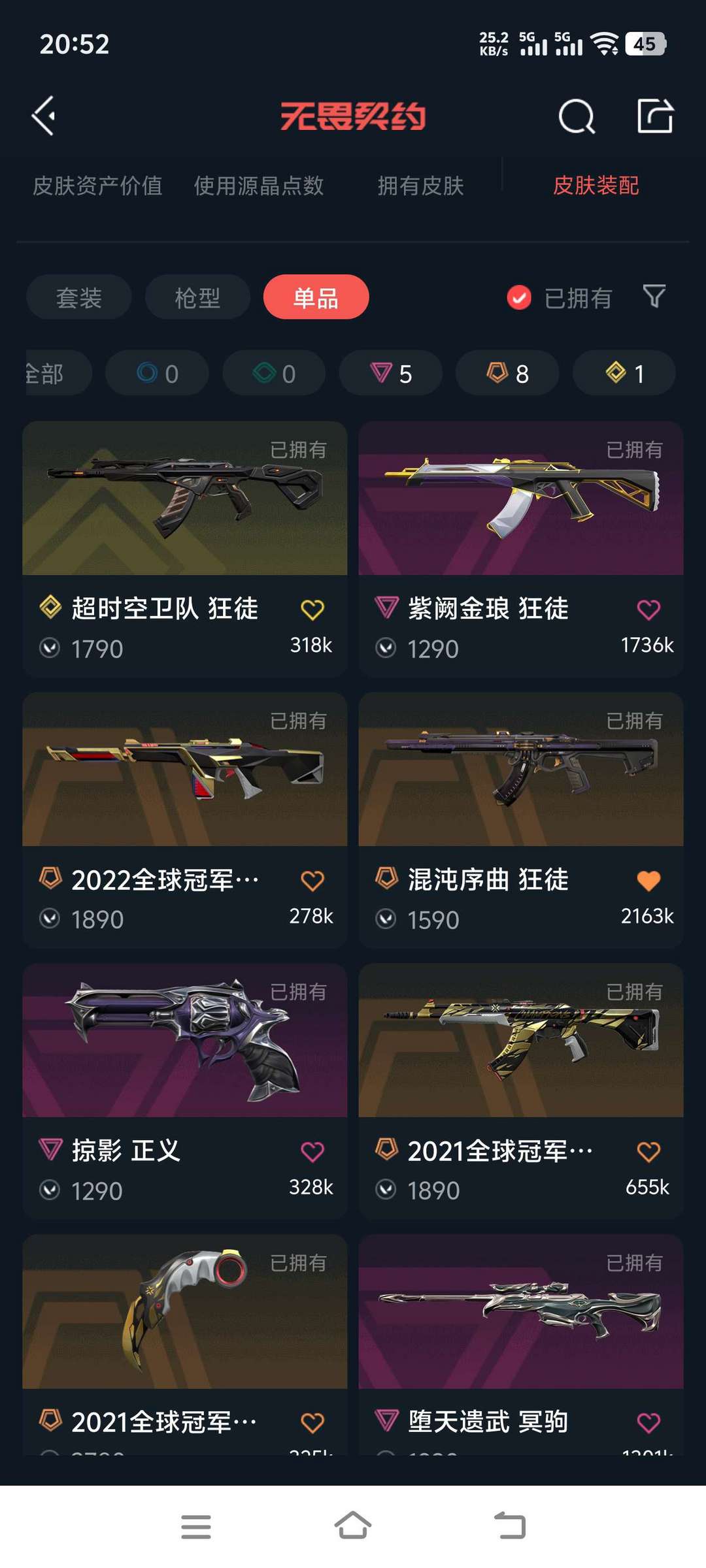Switch to the 皮肤资产价值 tab
Viewport: 706px width, 1568px height.
(x=97, y=186)
